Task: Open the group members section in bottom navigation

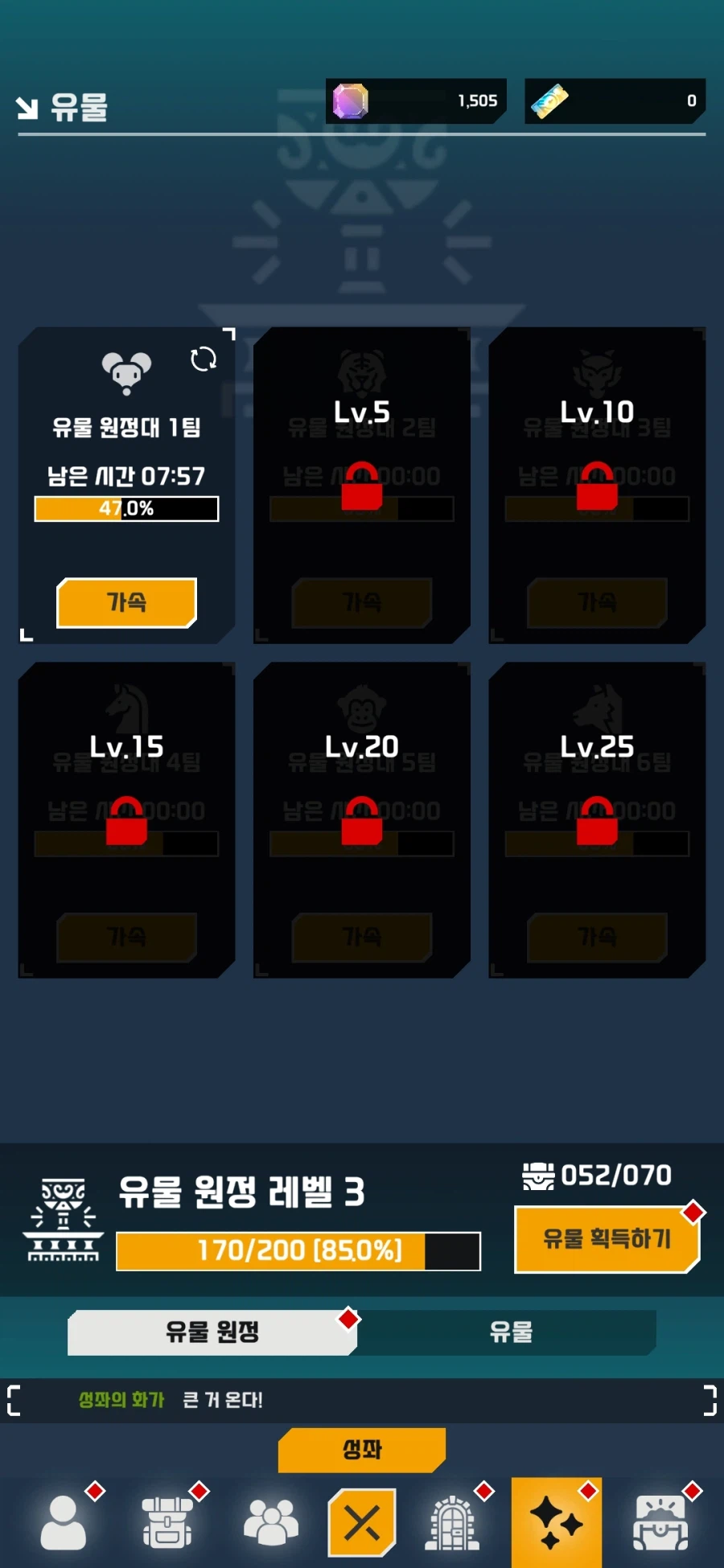Action: tap(271, 1522)
